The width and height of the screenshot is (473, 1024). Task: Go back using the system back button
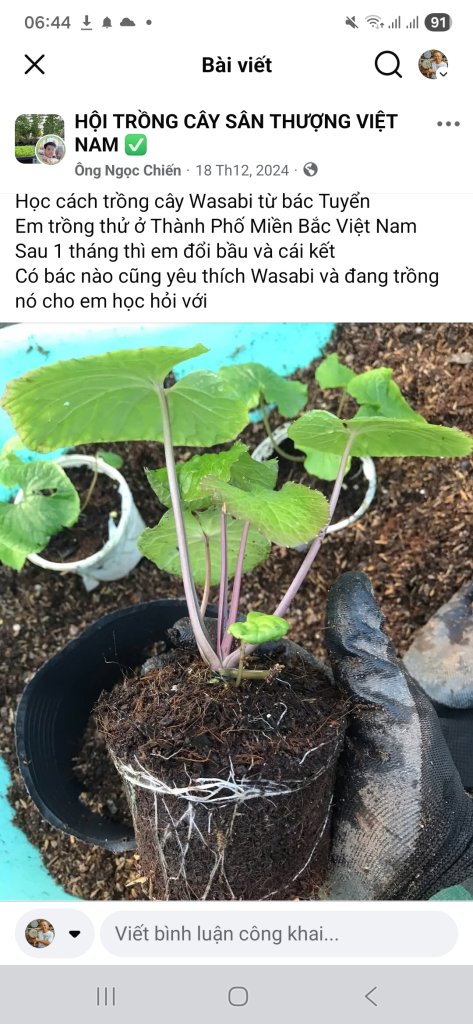[x=370, y=996]
